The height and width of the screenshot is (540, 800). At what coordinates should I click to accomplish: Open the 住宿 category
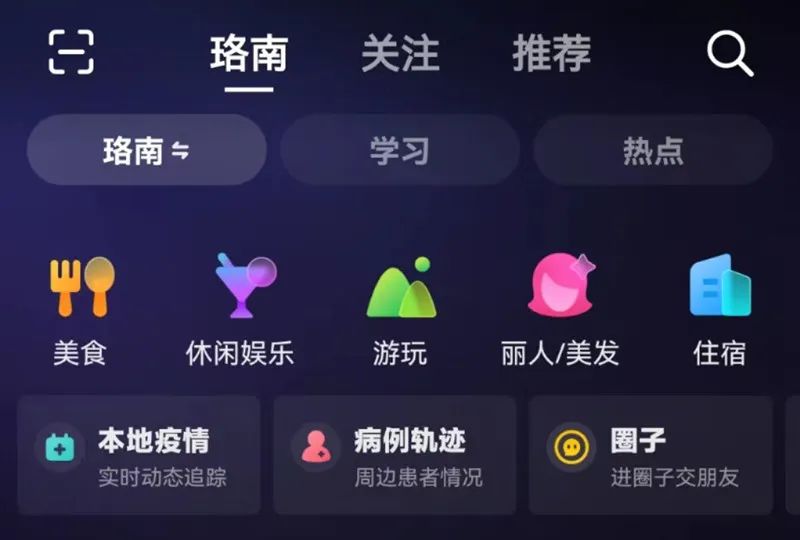pos(720,310)
